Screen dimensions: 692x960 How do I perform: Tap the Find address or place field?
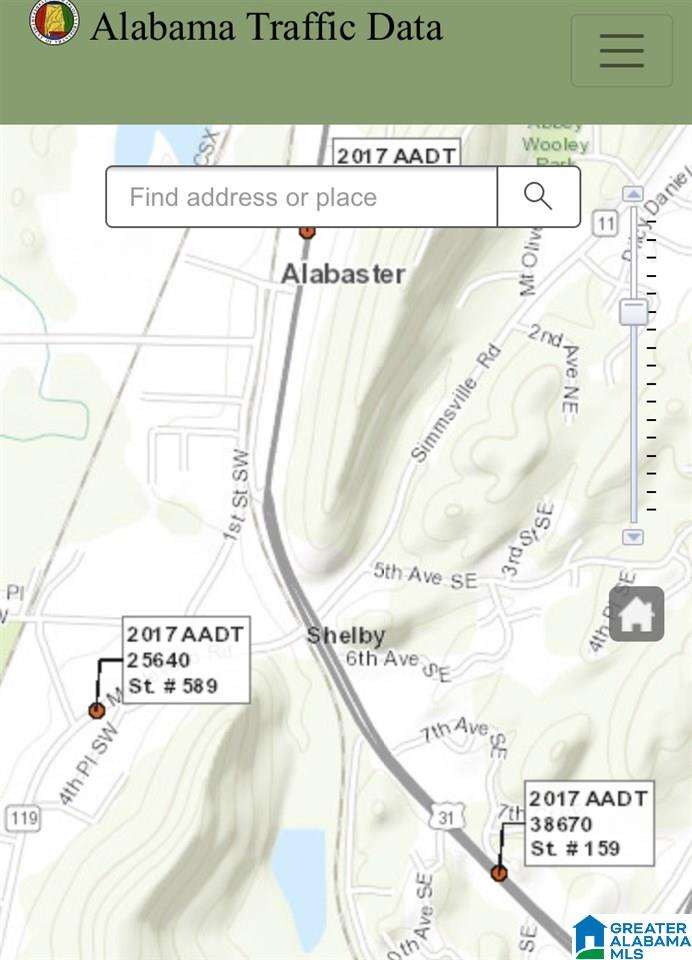(302, 197)
